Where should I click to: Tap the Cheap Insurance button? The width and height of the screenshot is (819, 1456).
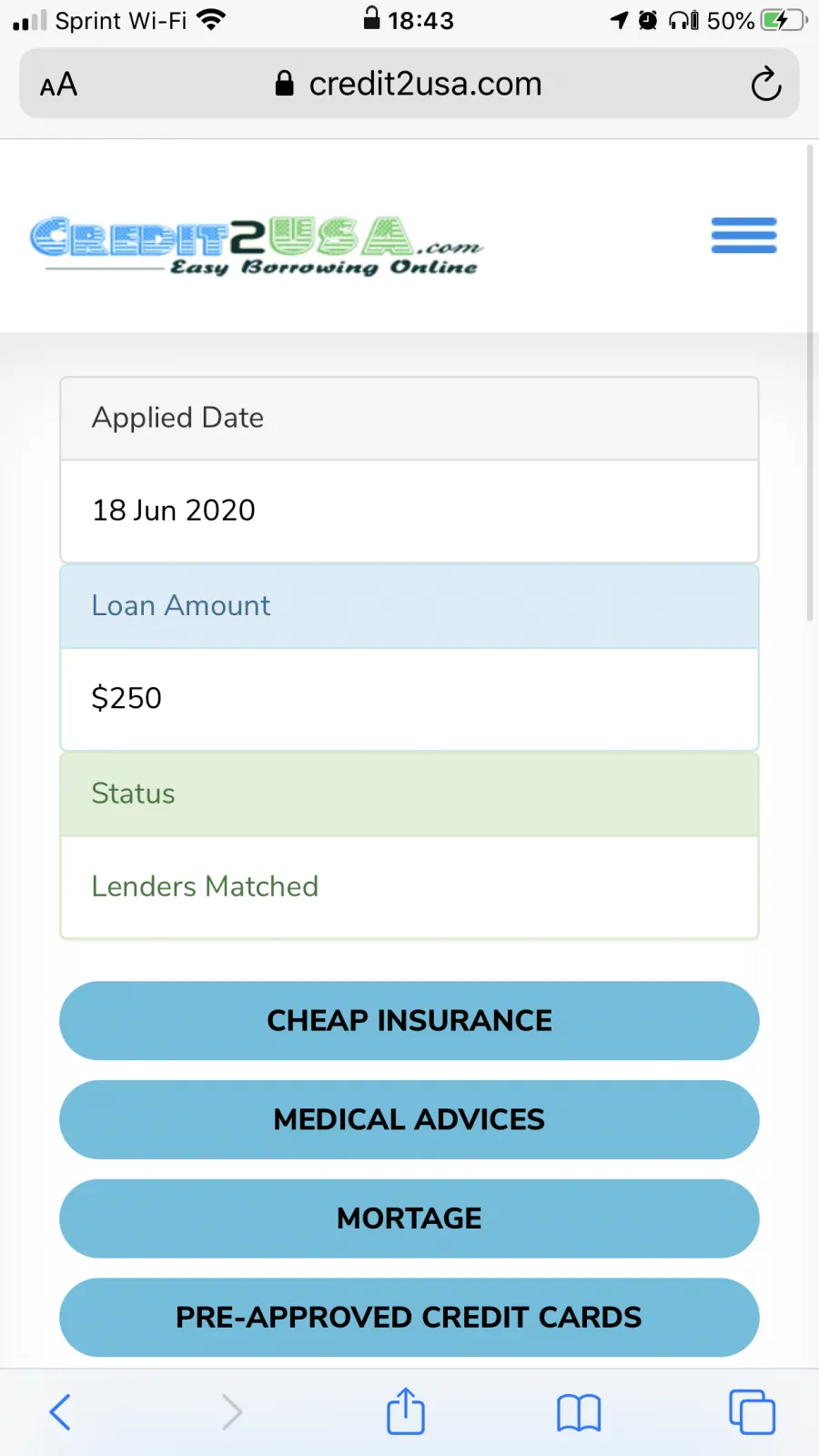pos(409,1020)
